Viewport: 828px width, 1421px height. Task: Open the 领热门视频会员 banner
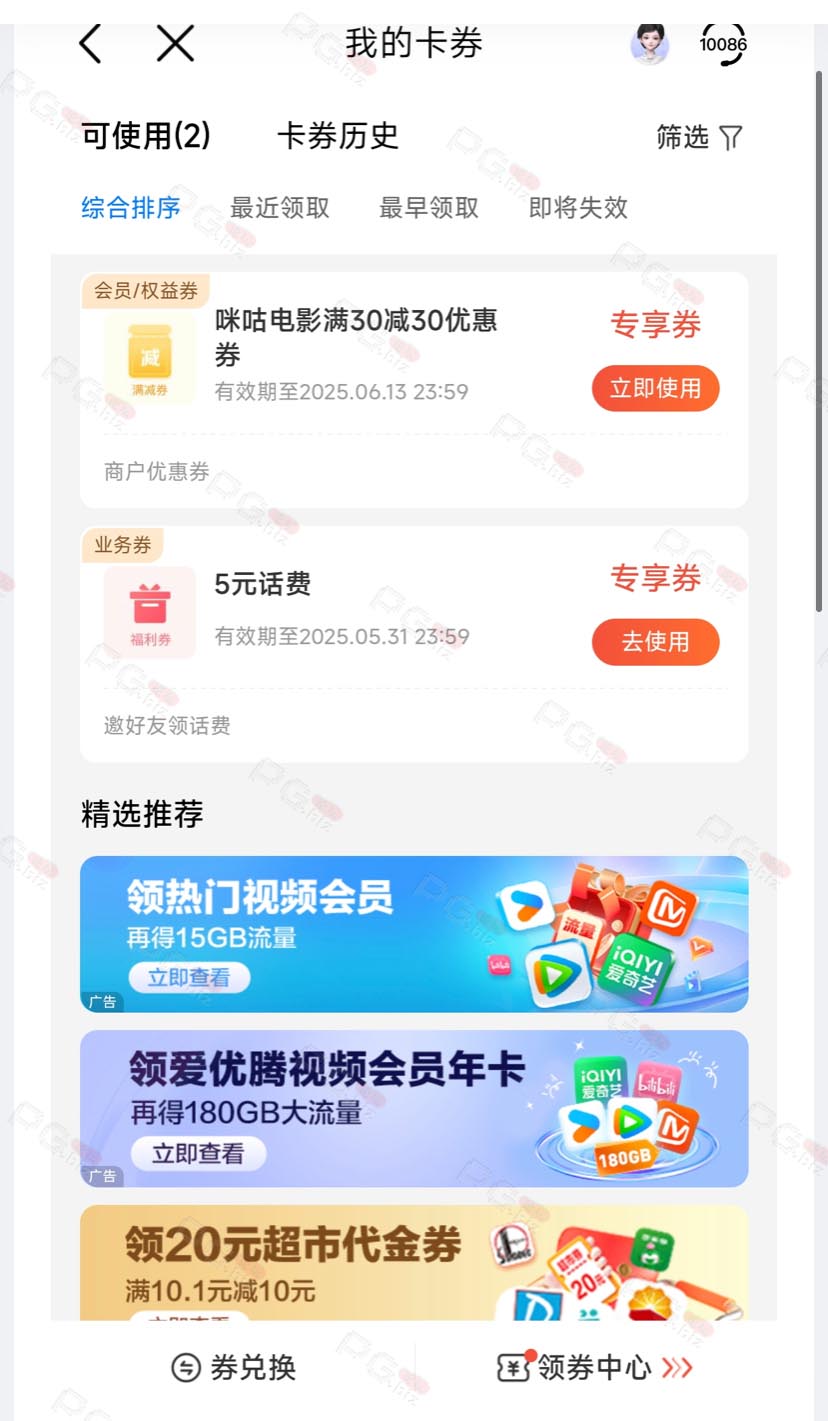pos(414,934)
